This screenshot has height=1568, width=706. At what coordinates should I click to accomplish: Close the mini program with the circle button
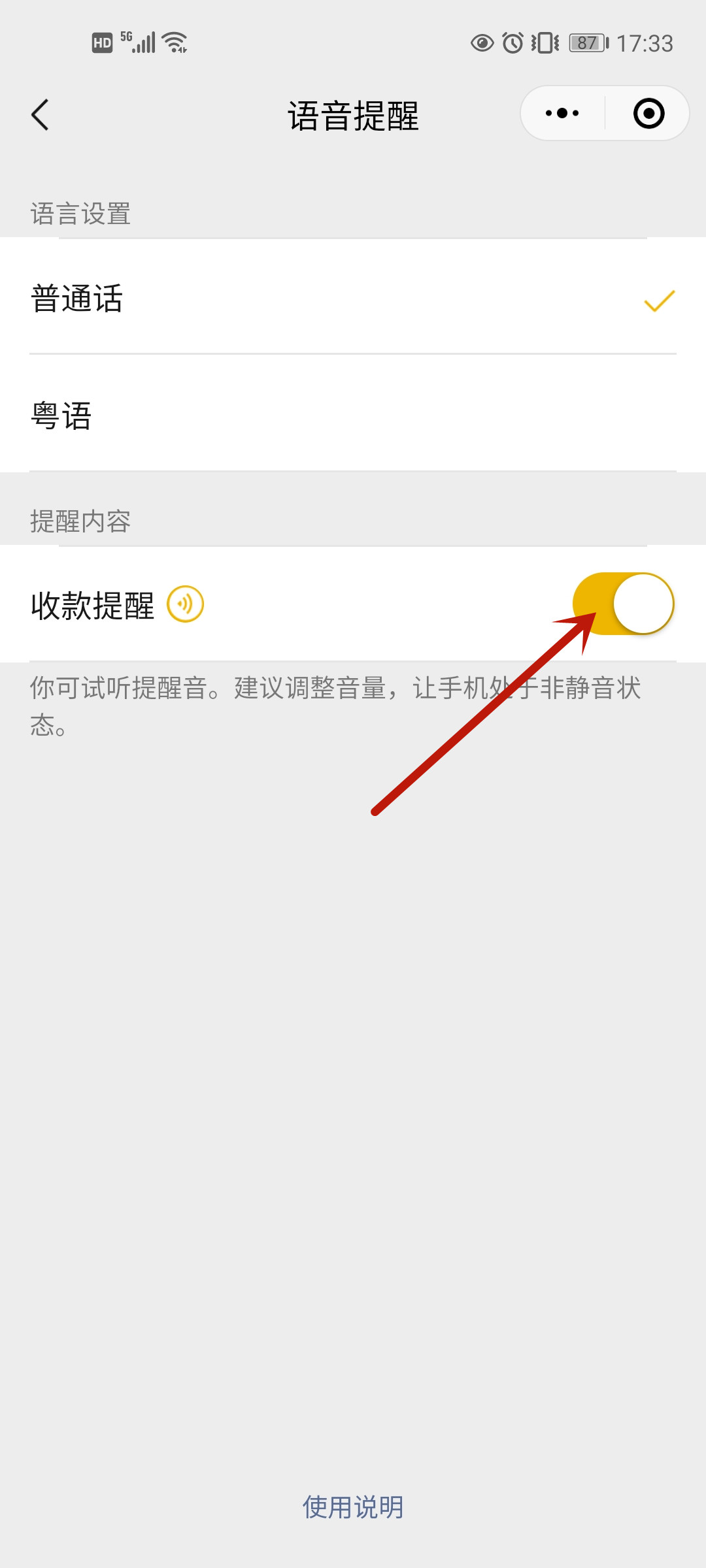pyautogui.click(x=648, y=114)
